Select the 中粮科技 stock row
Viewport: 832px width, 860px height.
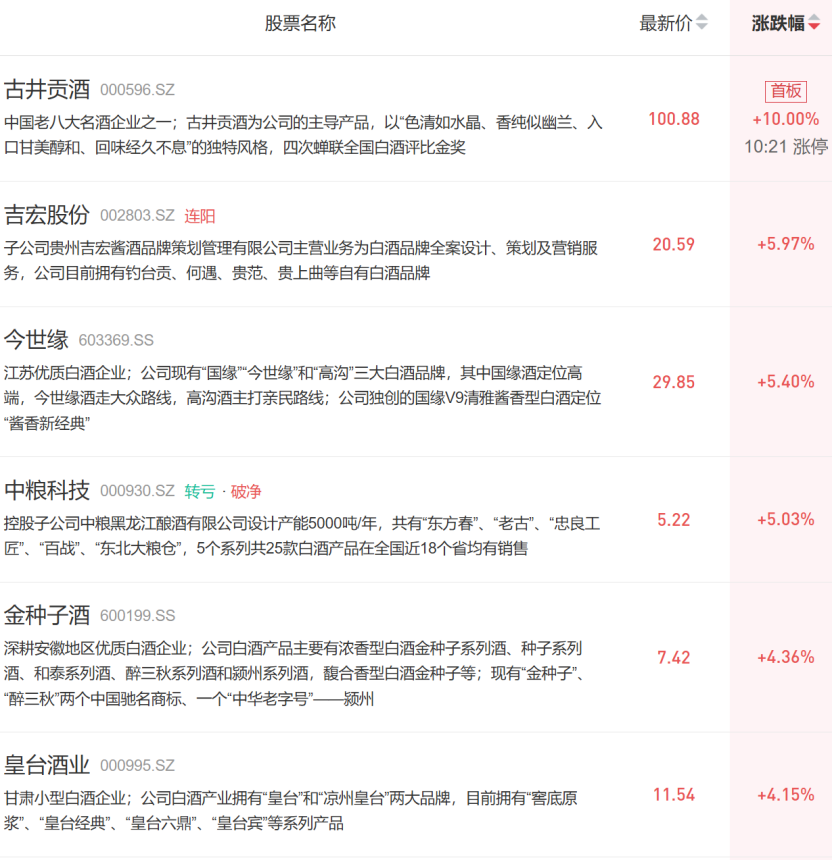pos(416,519)
